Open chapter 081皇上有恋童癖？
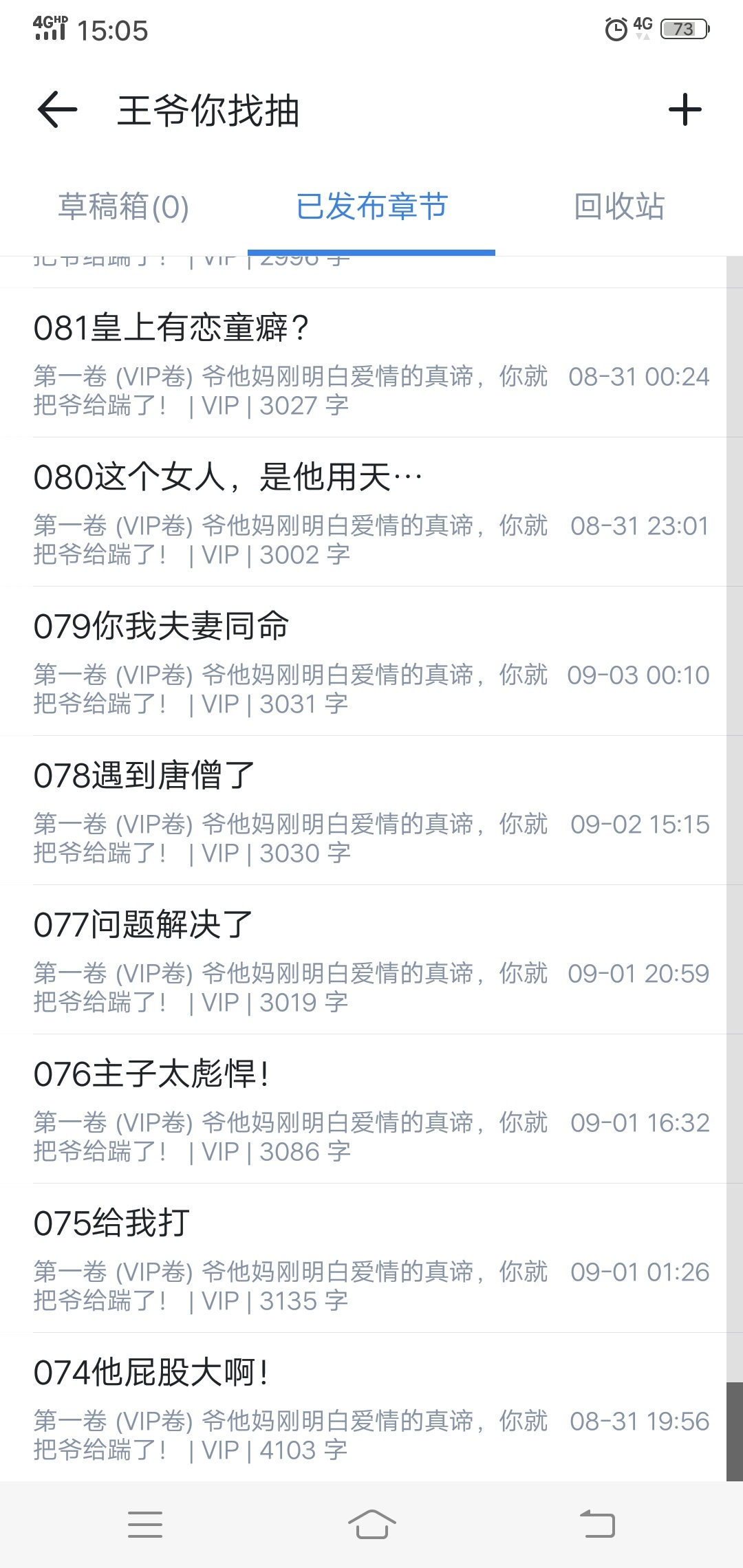 pos(363,362)
